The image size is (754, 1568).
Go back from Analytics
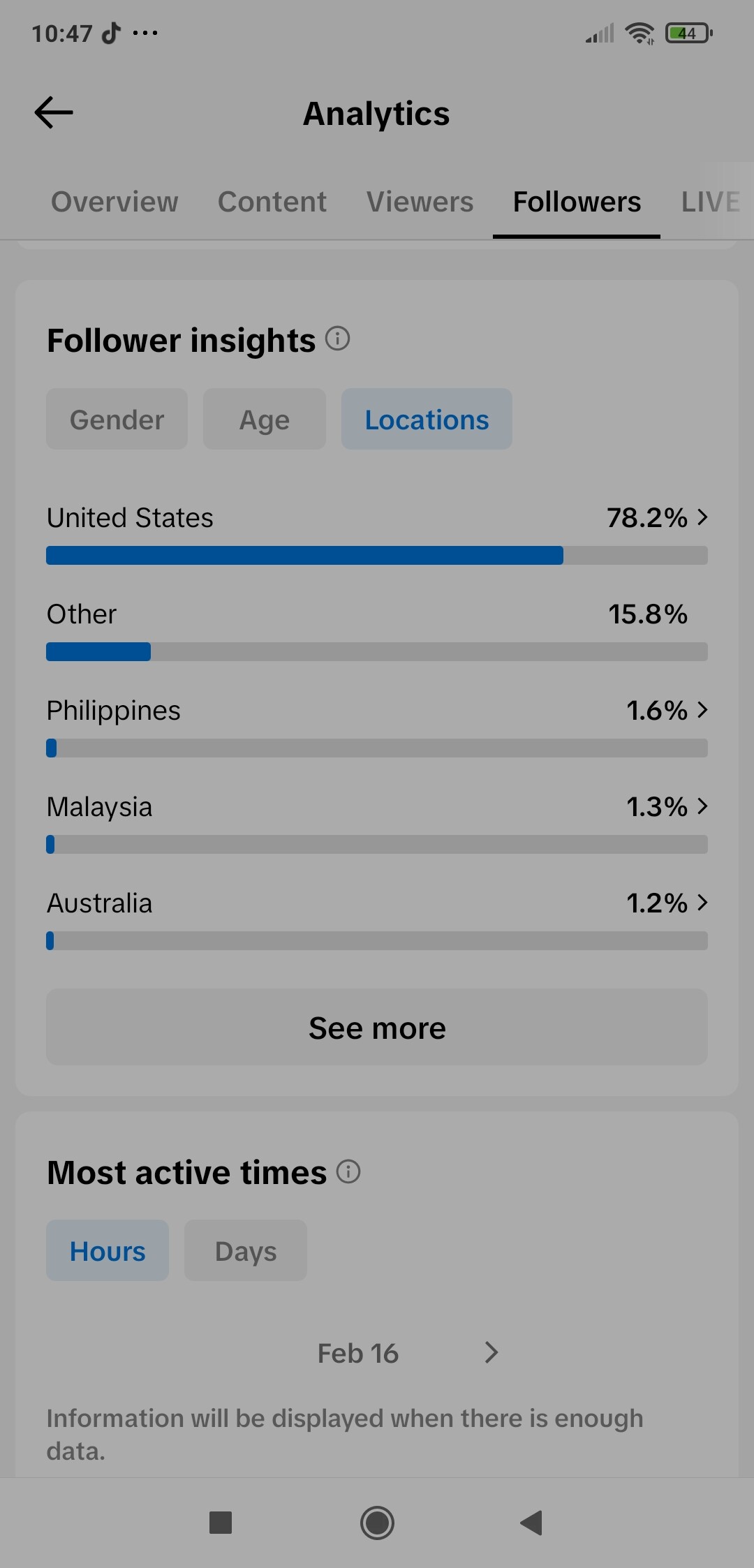[54, 112]
